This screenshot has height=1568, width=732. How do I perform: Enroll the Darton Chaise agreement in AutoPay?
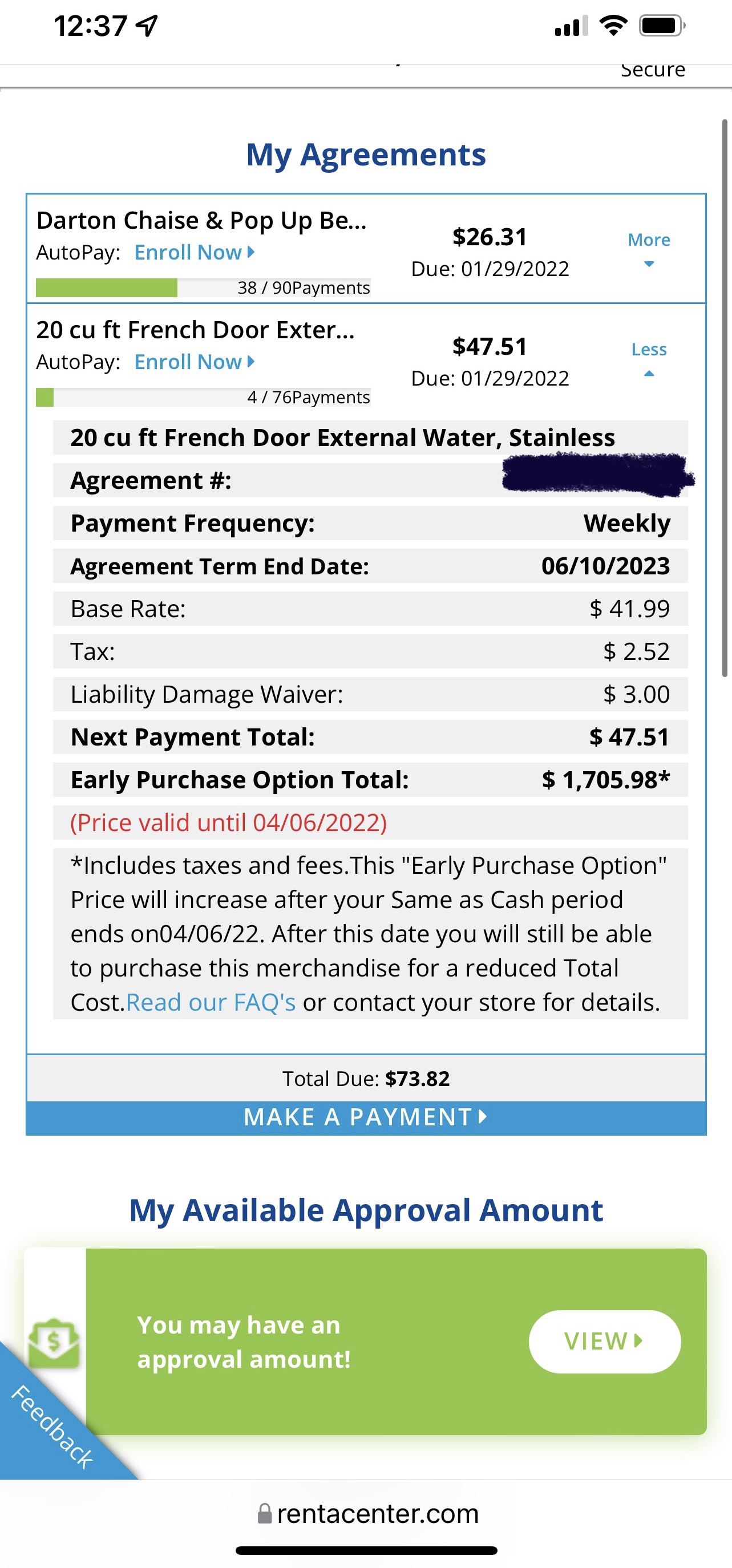(x=189, y=252)
